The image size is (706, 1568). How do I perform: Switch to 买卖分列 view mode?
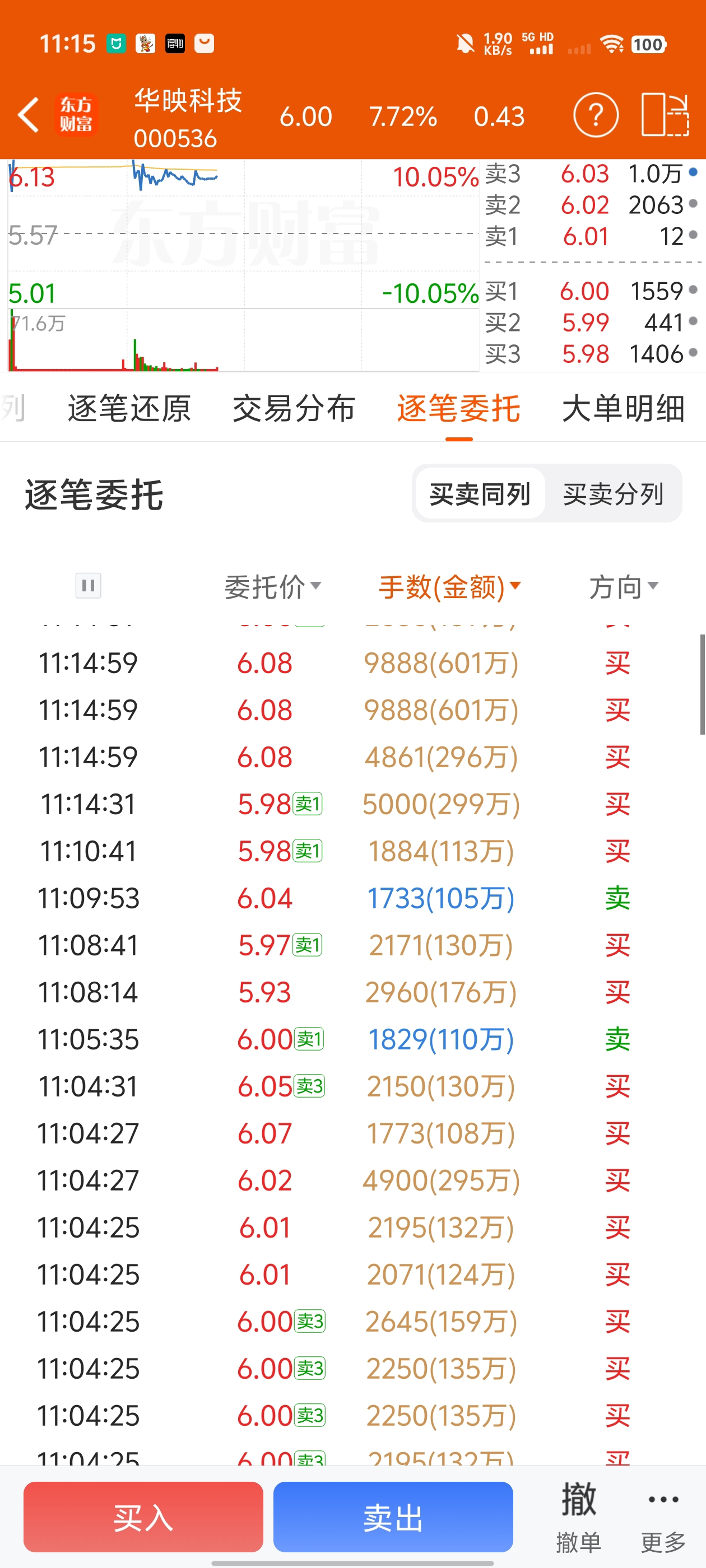point(613,494)
